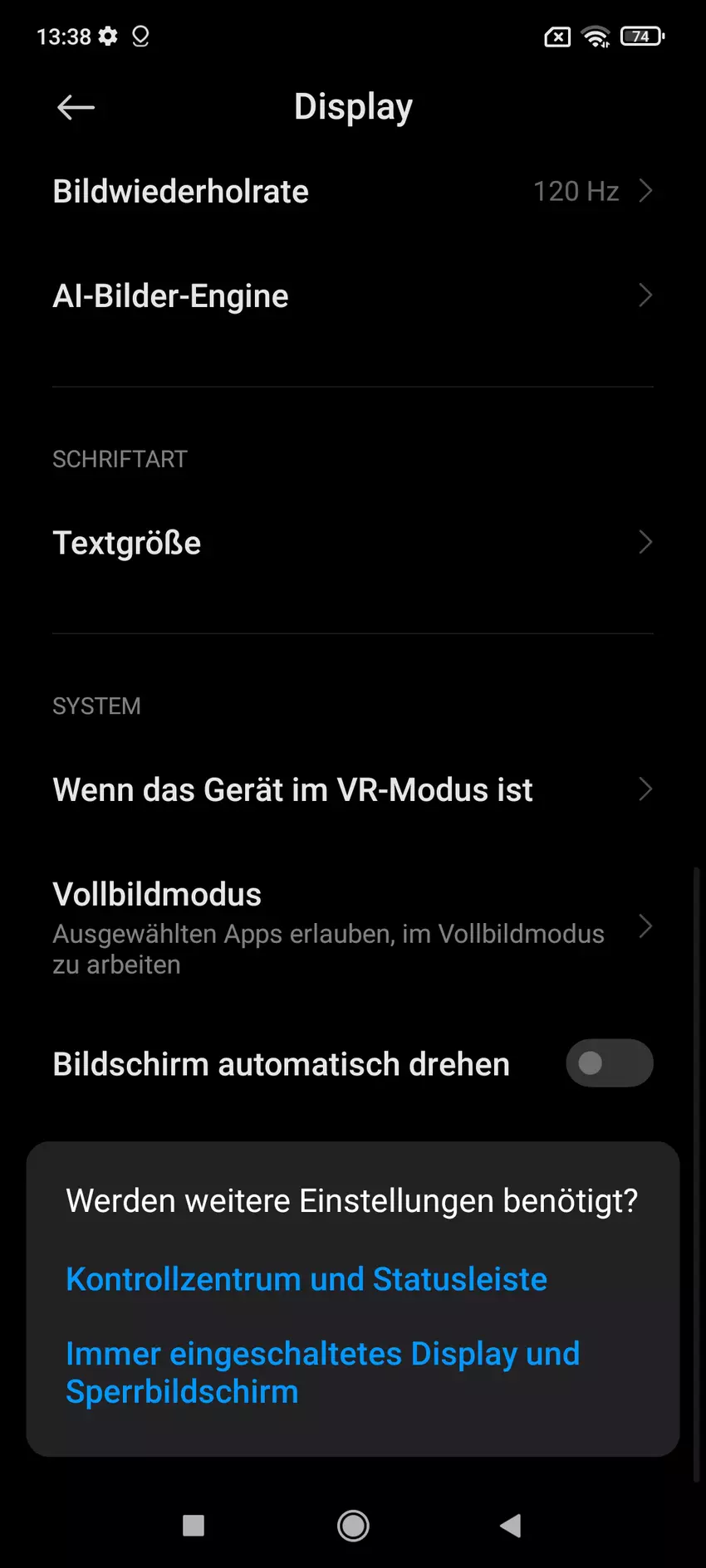Tap the system home button
The image size is (706, 1568).
353,1525
